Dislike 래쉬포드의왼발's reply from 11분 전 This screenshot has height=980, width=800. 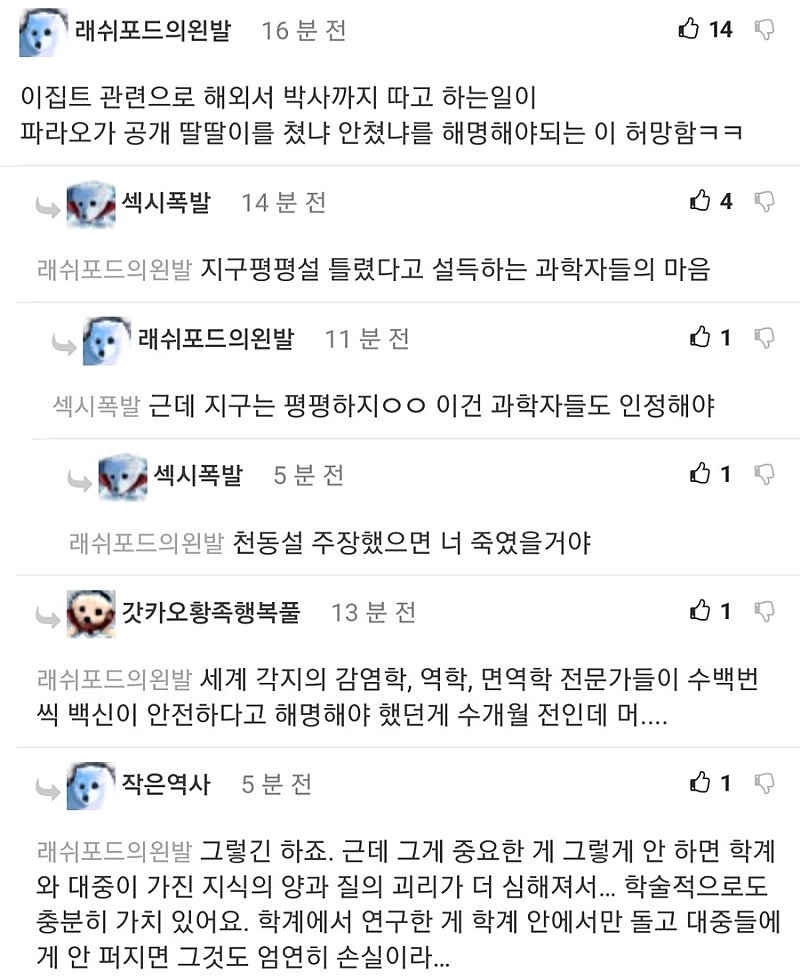click(x=764, y=337)
